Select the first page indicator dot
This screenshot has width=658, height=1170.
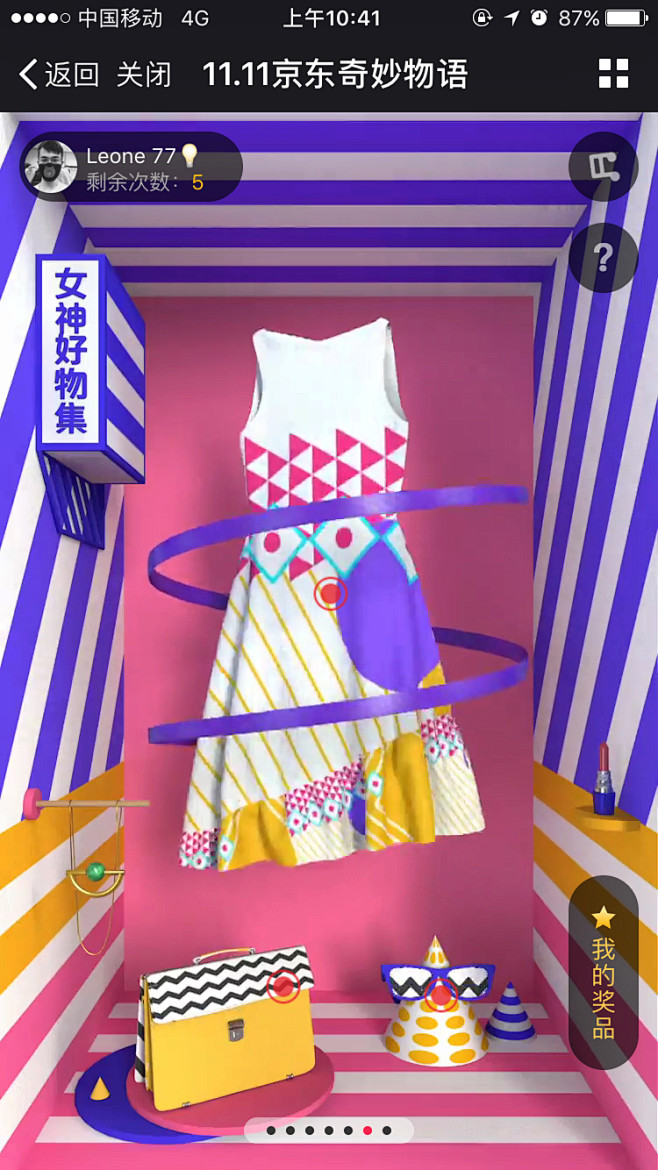coord(271,1130)
